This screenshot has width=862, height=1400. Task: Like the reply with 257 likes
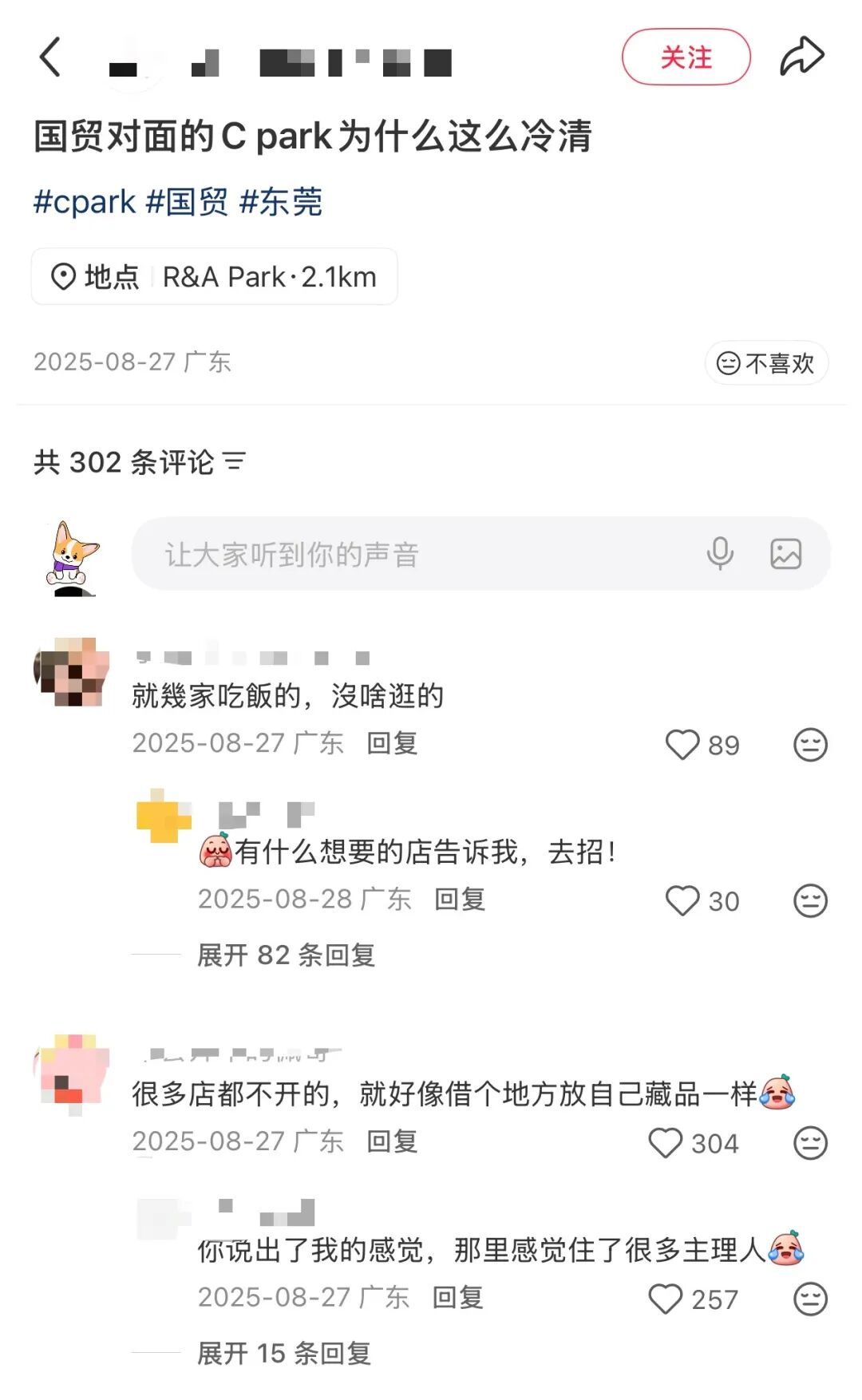tap(666, 1299)
